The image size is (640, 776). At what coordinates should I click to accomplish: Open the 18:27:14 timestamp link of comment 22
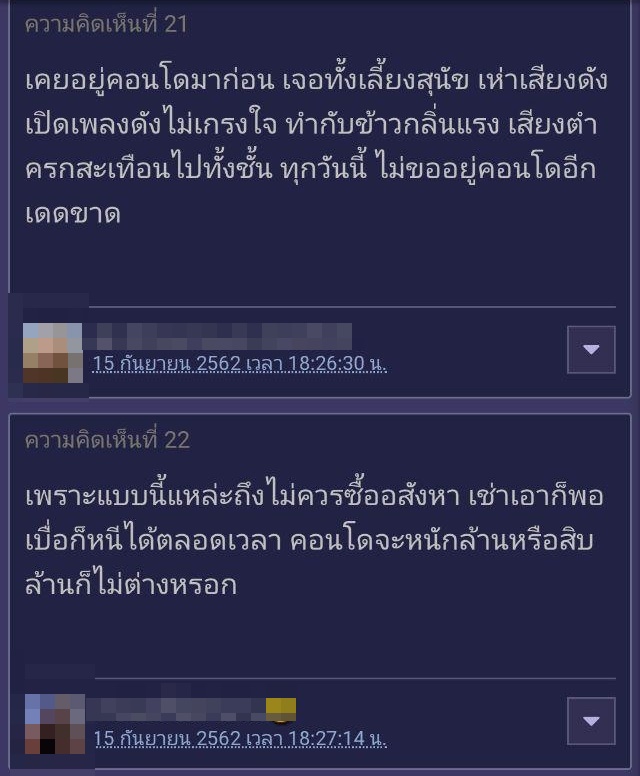[x=239, y=739]
